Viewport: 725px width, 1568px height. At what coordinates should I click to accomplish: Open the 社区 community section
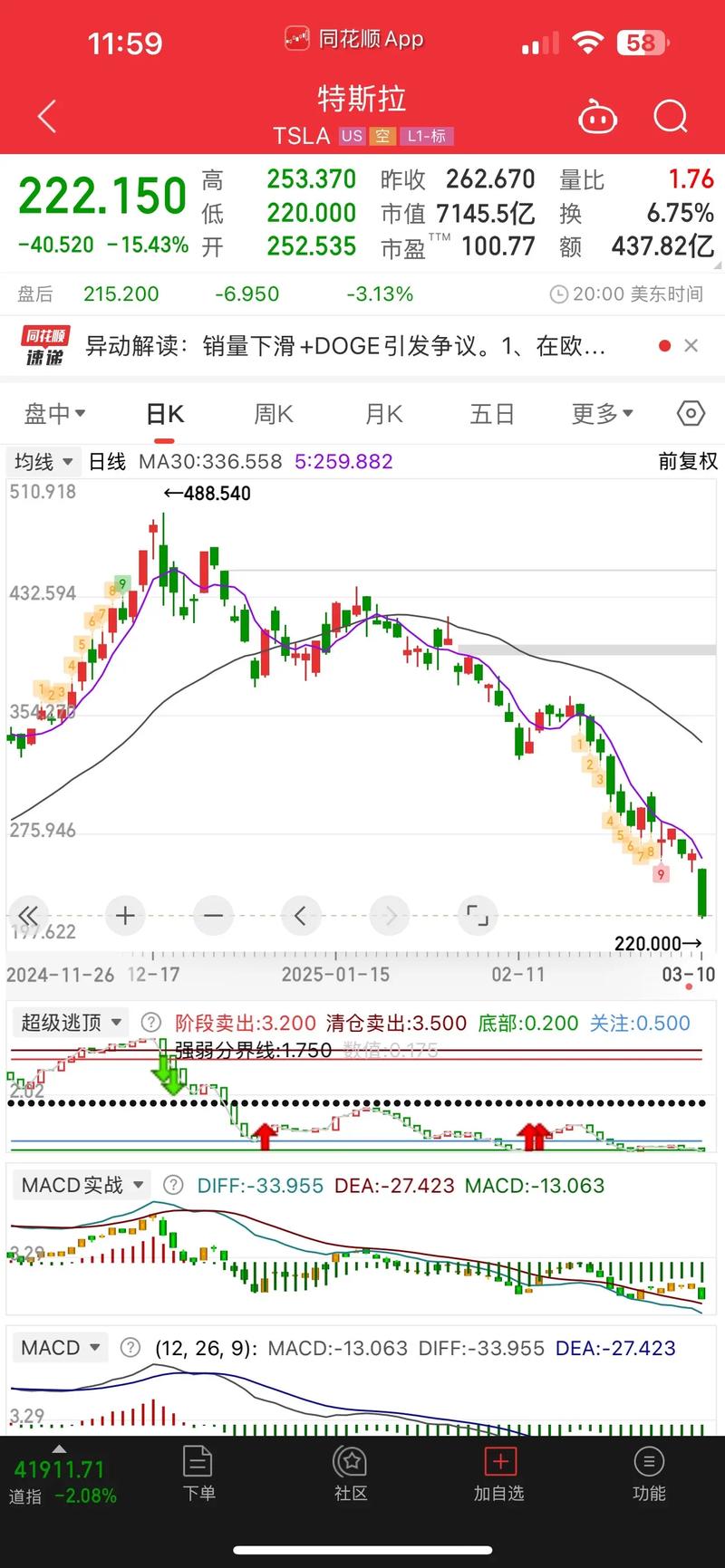click(350, 1477)
